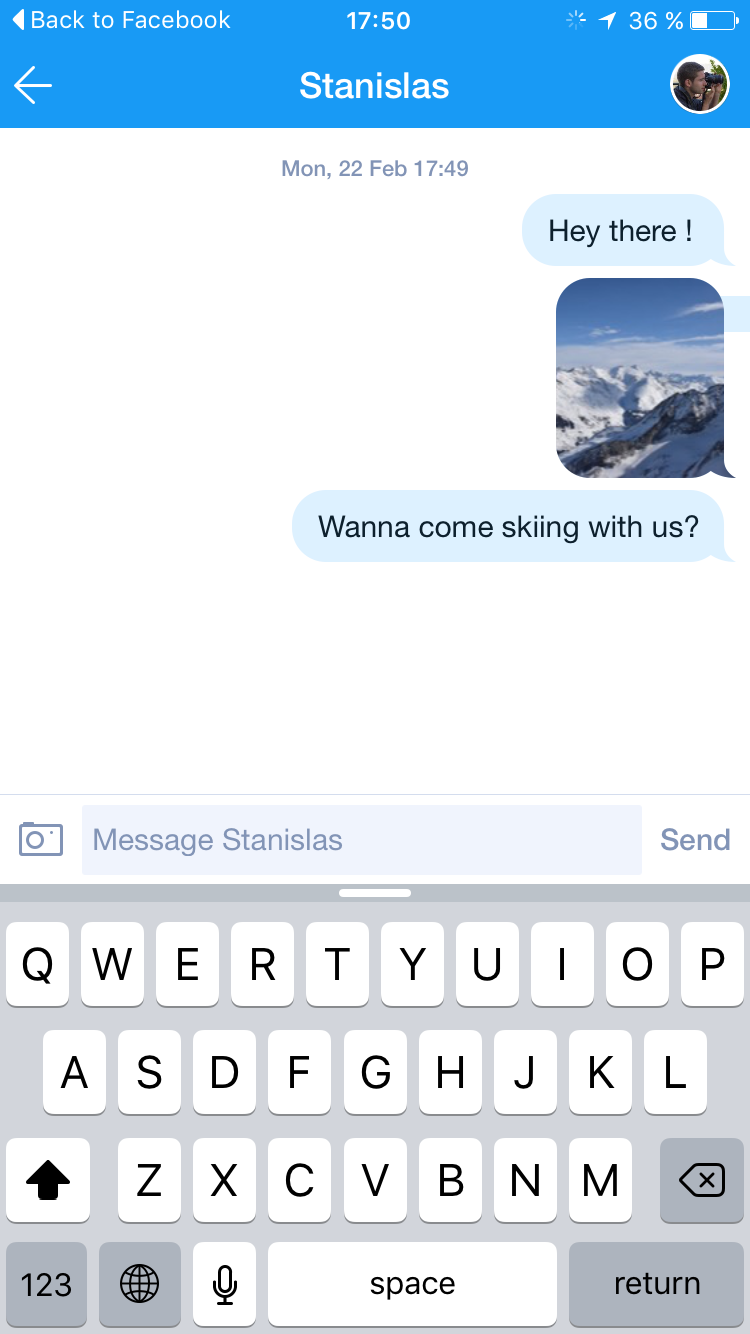Image resolution: width=750 pixels, height=1334 pixels.
Task: Return via Back to Facebook link
Action: point(121,20)
